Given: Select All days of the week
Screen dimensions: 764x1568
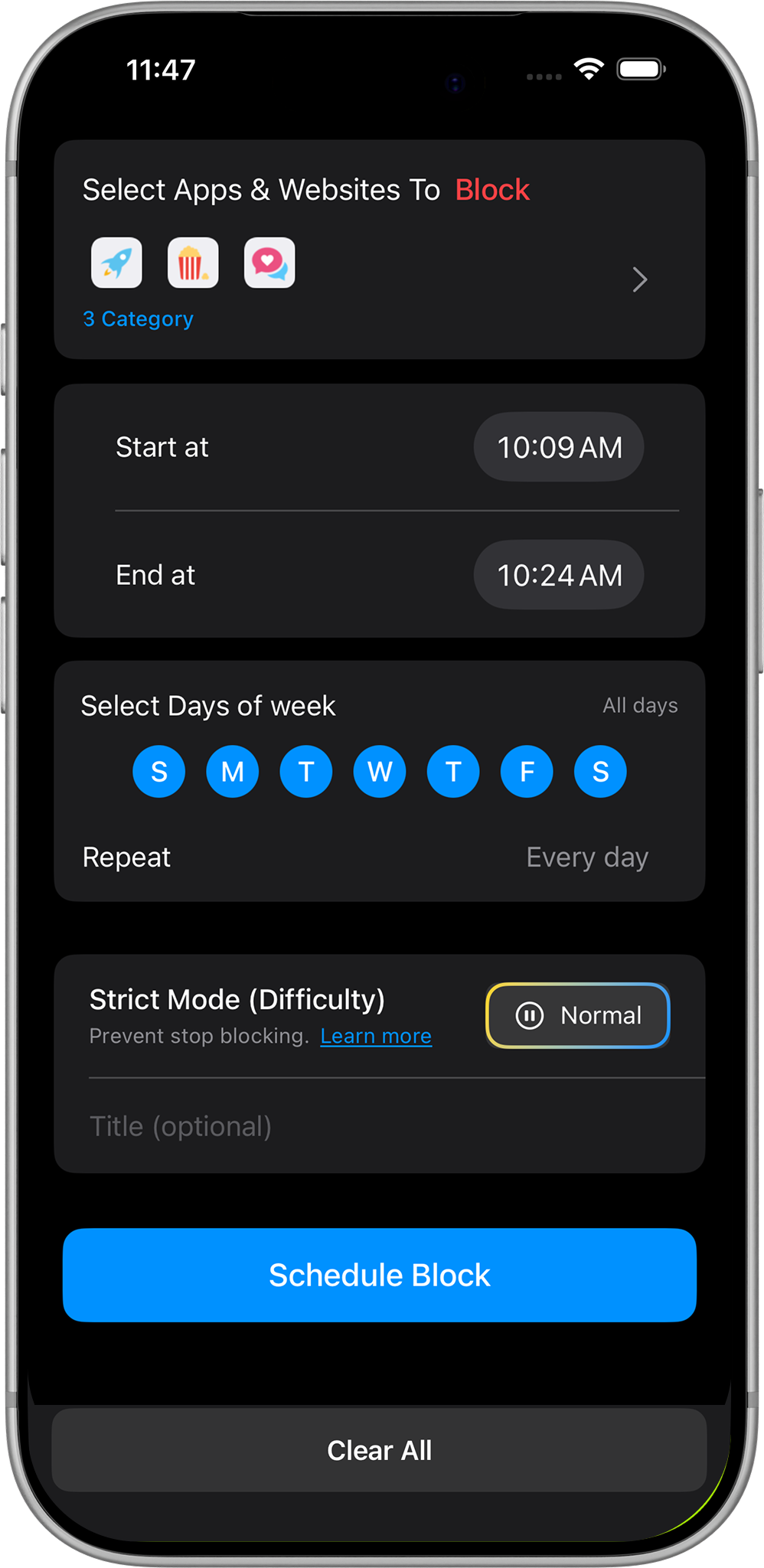Looking at the screenshot, I should pyautogui.click(x=640, y=705).
